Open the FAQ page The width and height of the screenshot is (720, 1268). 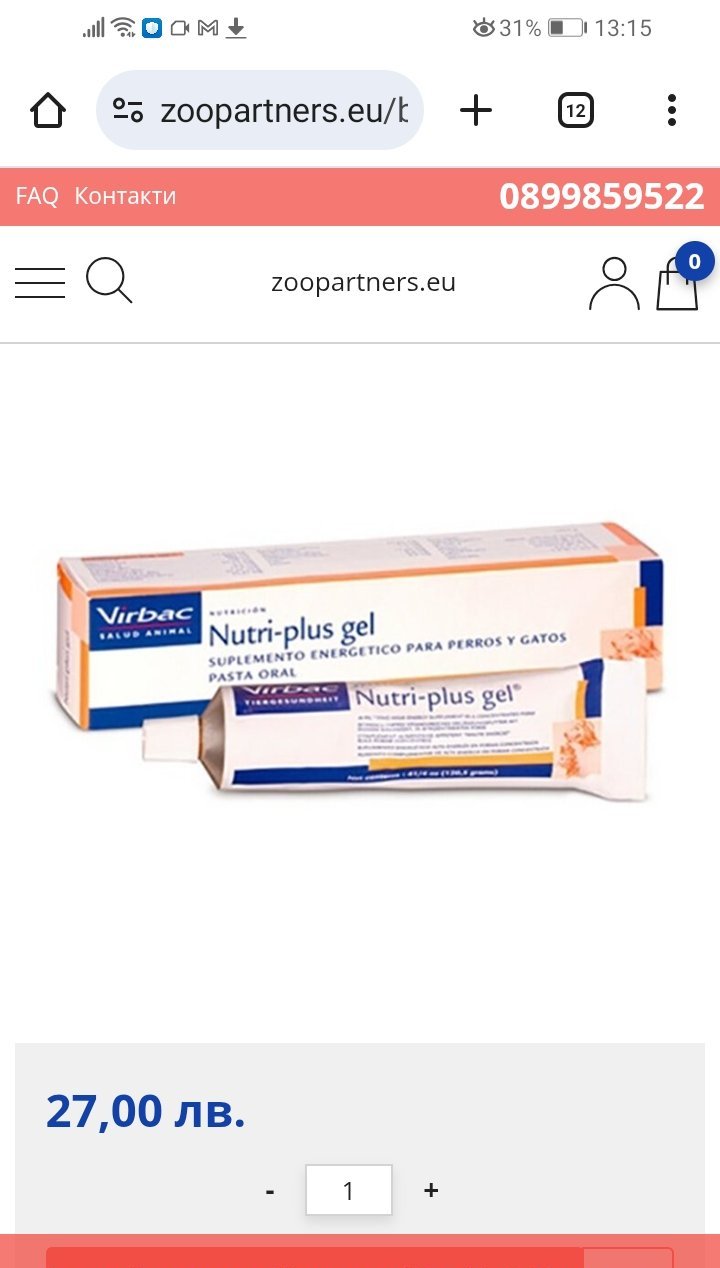pos(37,196)
